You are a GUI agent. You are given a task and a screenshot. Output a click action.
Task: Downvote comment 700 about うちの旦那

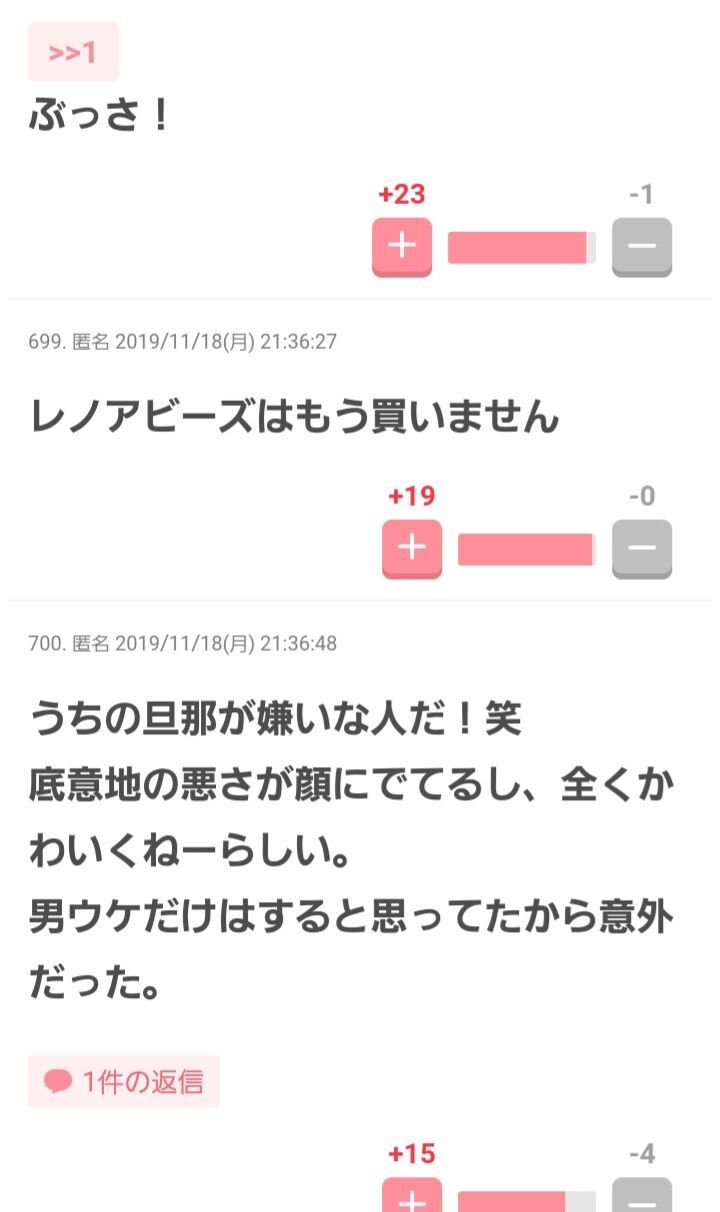pos(642,1196)
